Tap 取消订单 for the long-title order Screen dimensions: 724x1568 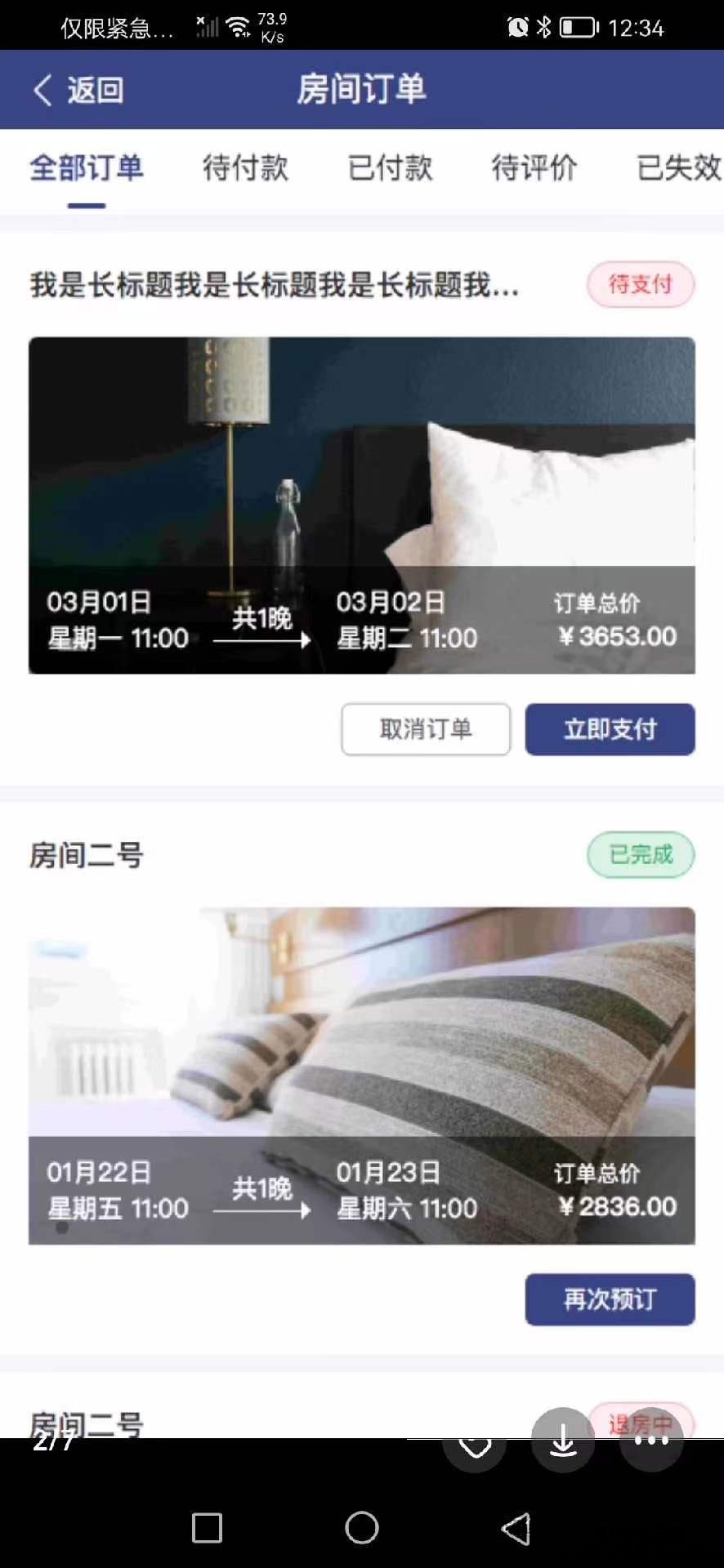[426, 729]
